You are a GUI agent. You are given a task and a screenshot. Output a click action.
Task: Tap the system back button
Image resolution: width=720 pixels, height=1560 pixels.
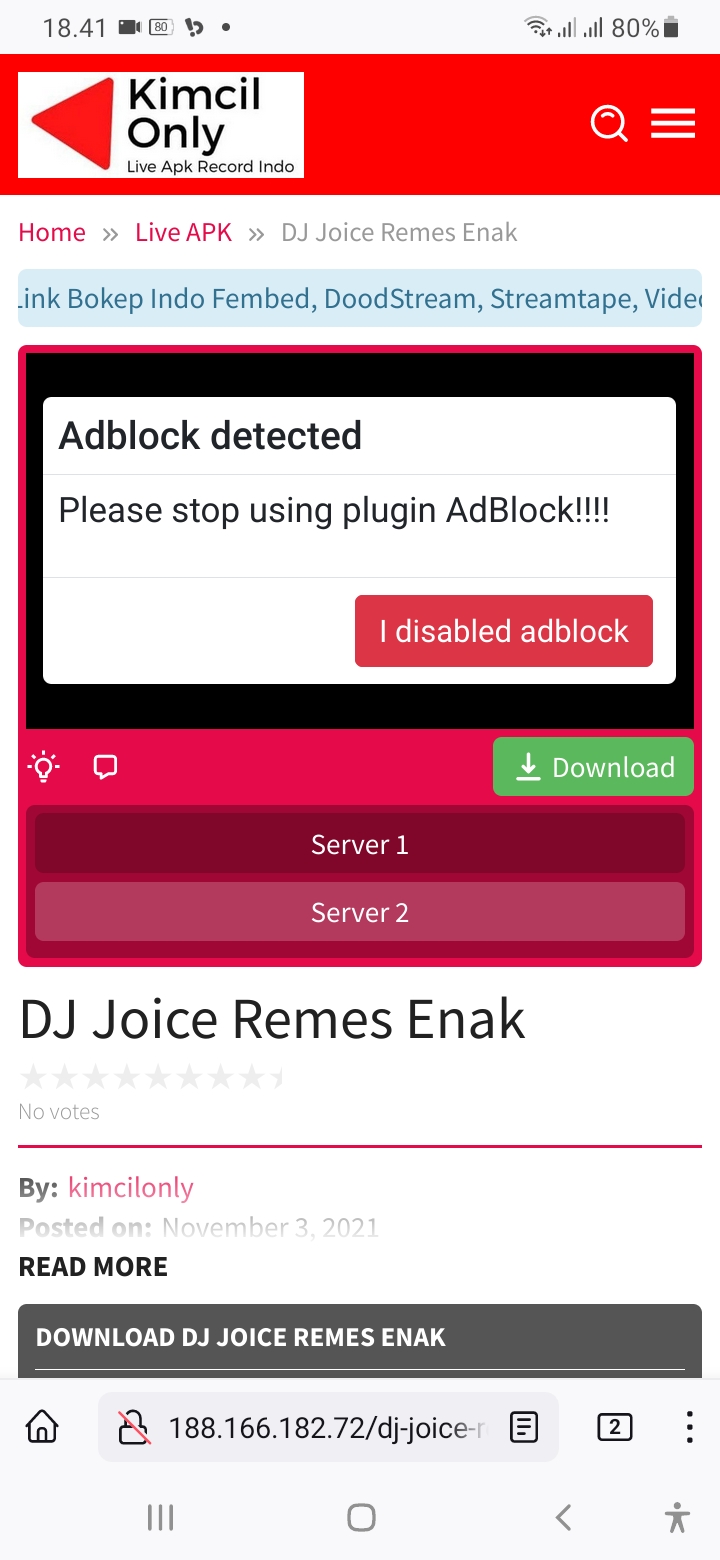tap(563, 1517)
